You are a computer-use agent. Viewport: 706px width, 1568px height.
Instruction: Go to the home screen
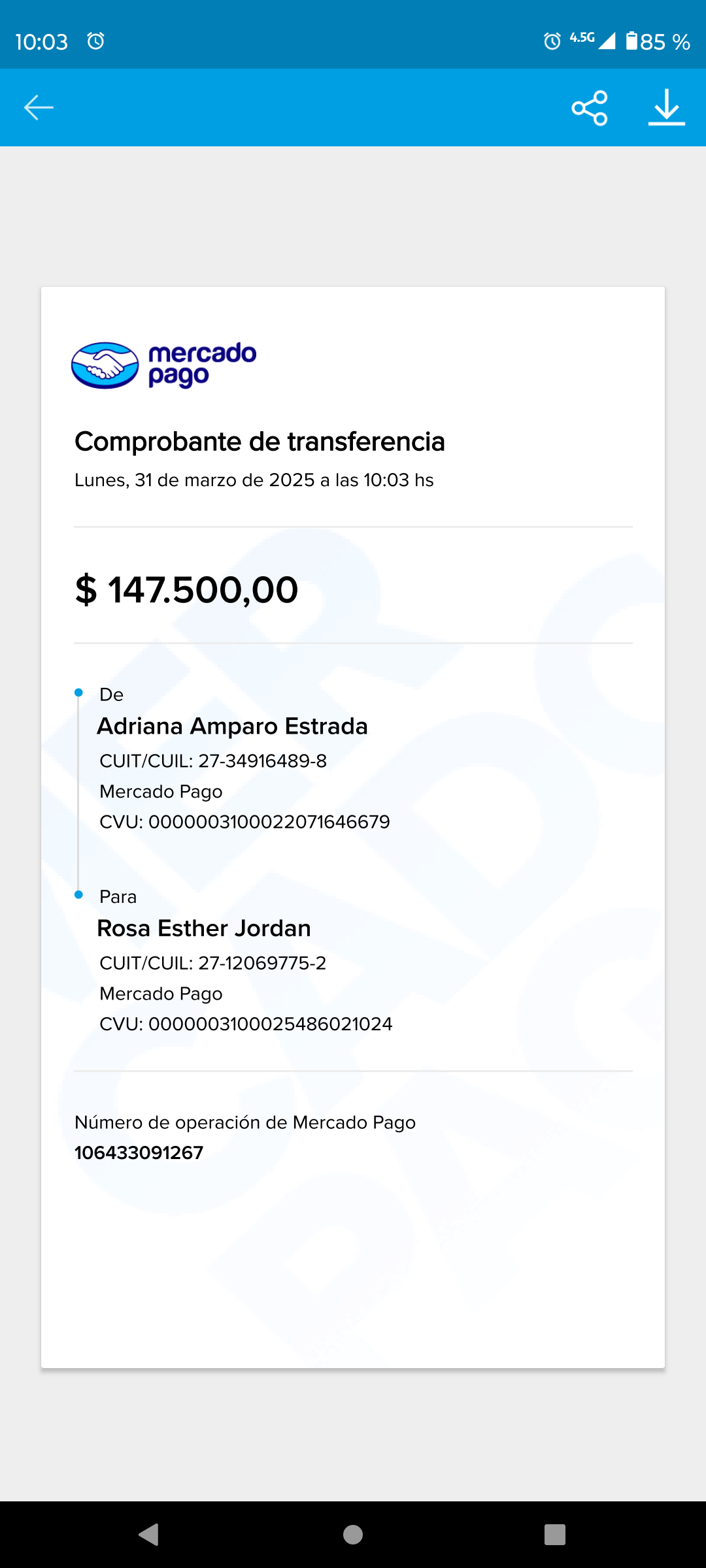353,1534
